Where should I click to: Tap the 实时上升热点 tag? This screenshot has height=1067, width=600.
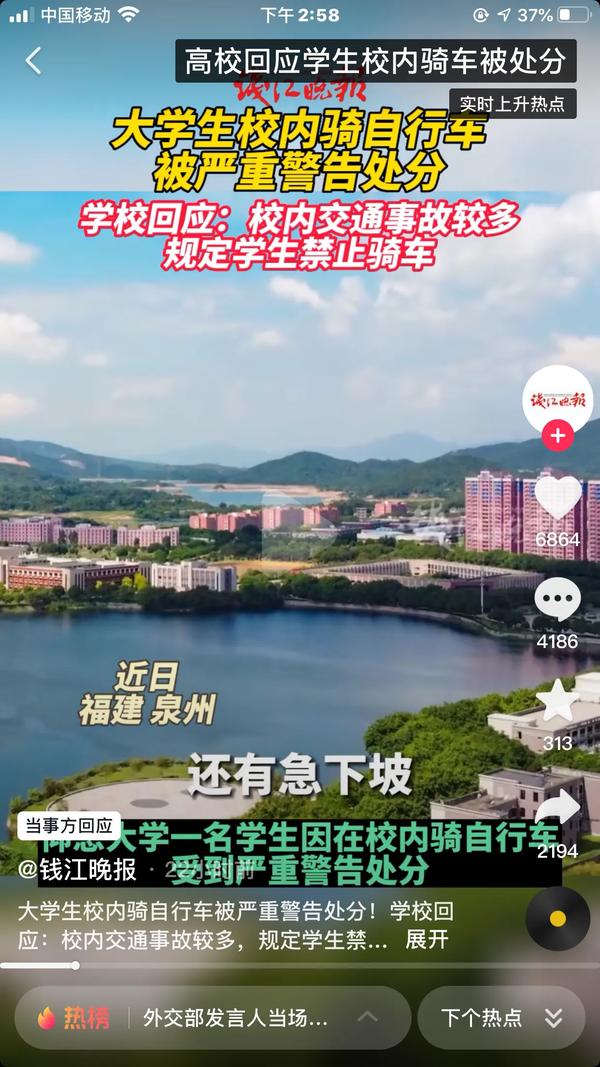[512, 103]
